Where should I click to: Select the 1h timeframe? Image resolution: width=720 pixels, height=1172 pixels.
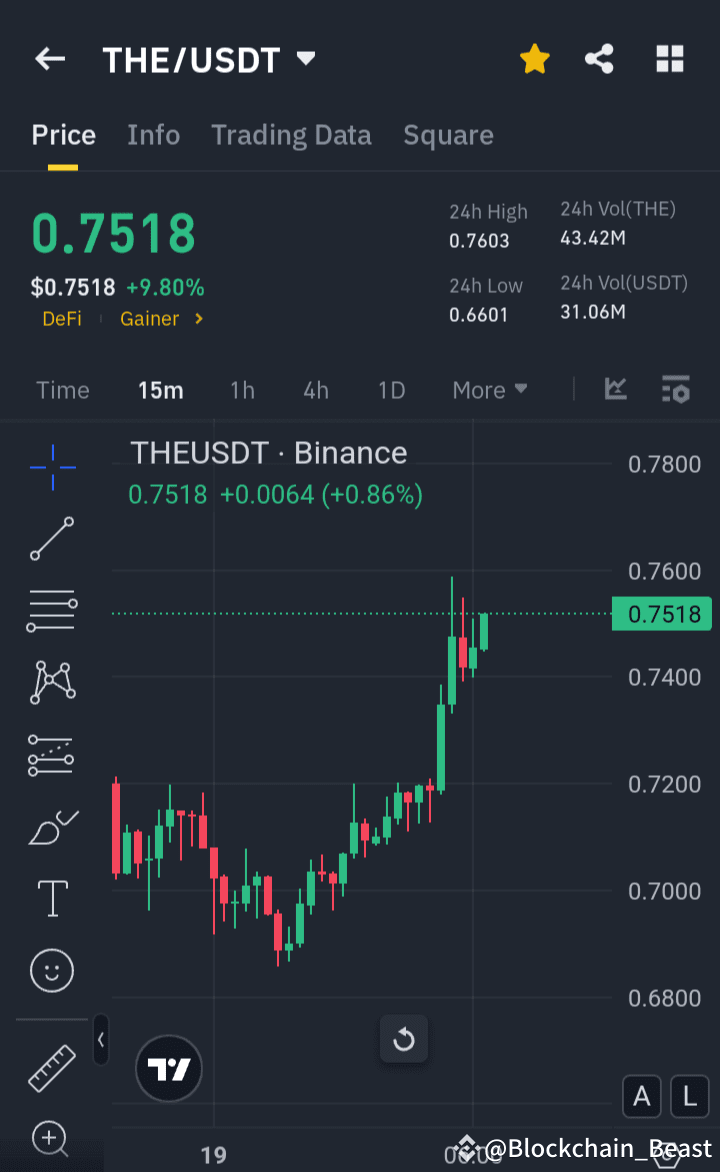[x=242, y=390]
